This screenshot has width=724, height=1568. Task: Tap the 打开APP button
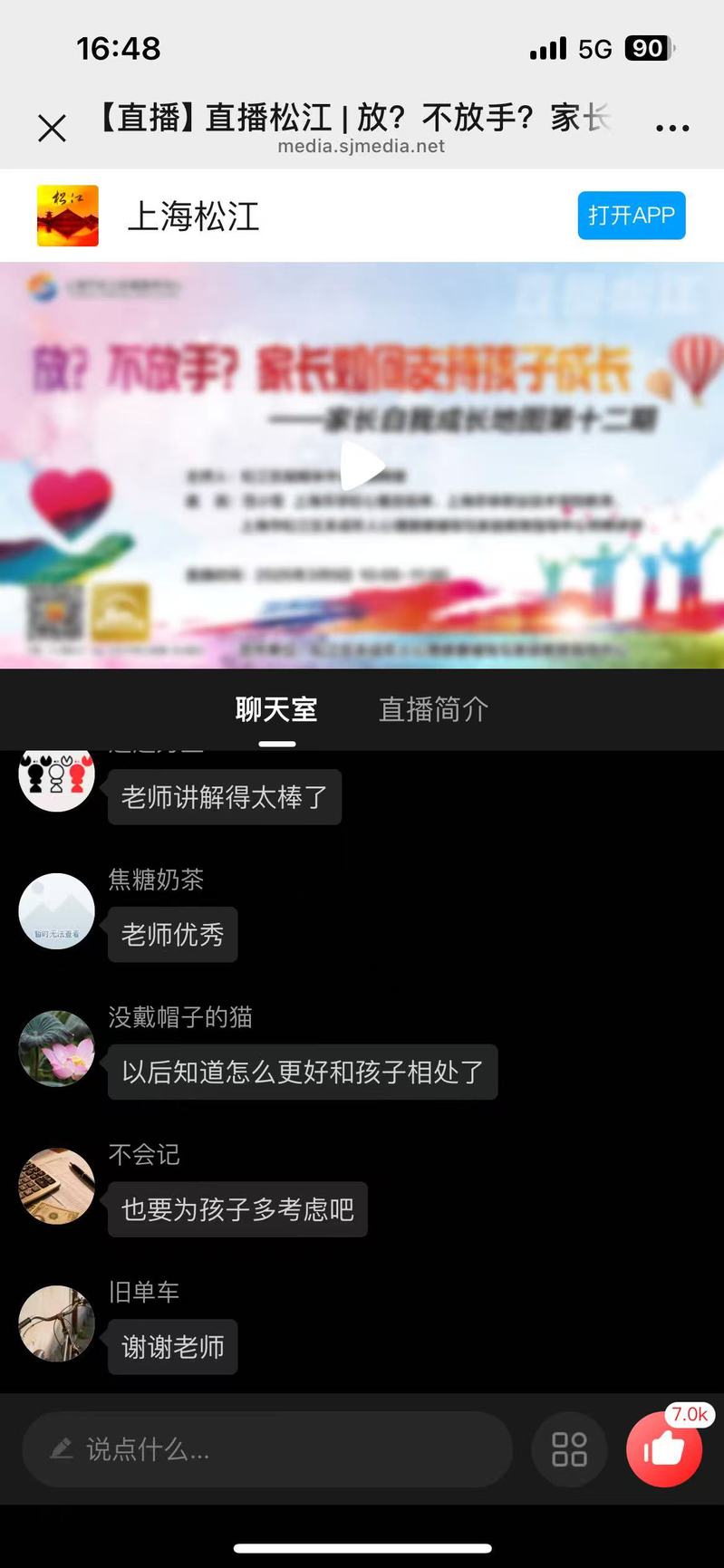(x=632, y=216)
